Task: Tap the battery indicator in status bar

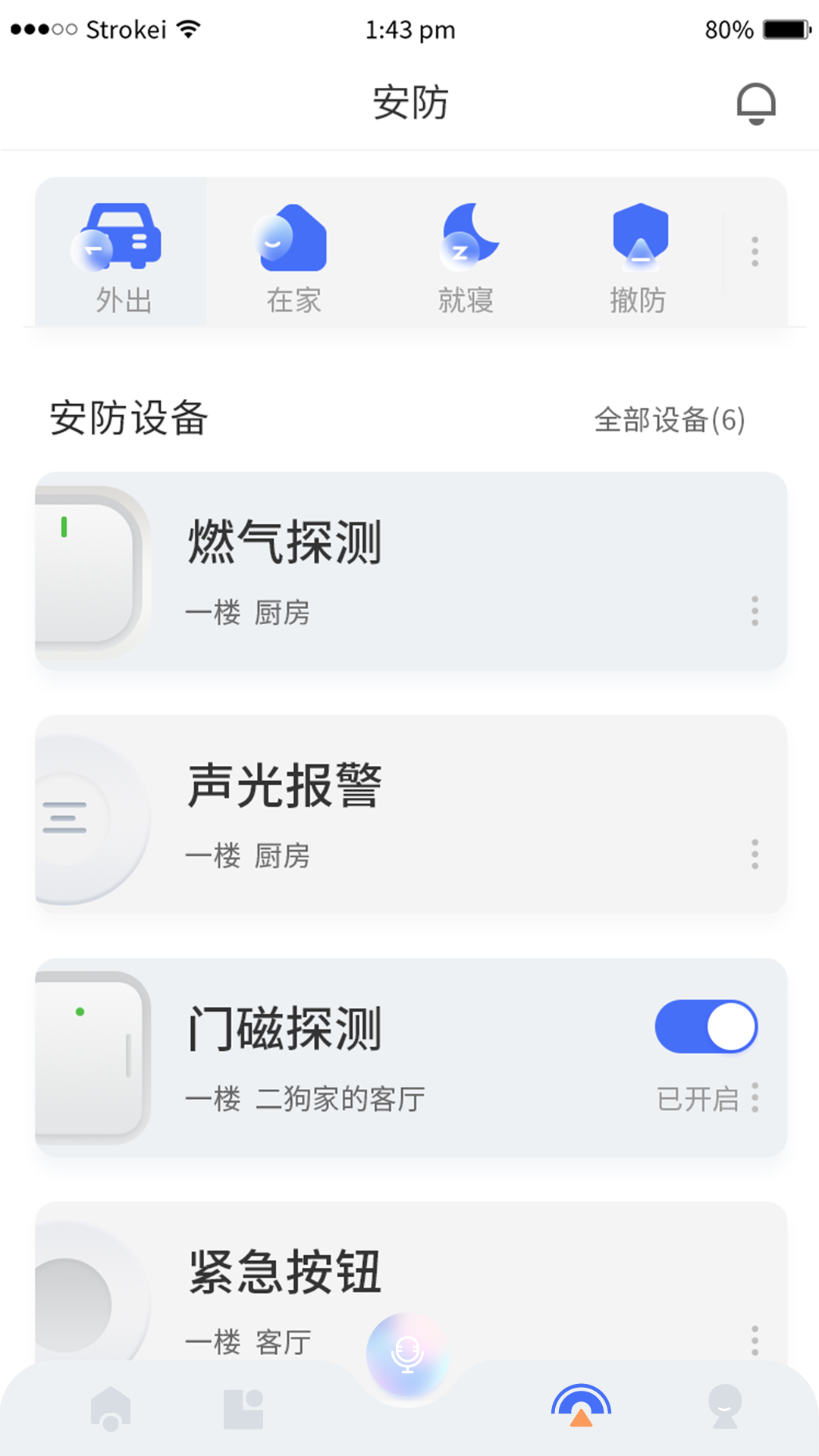Action: tap(785, 29)
